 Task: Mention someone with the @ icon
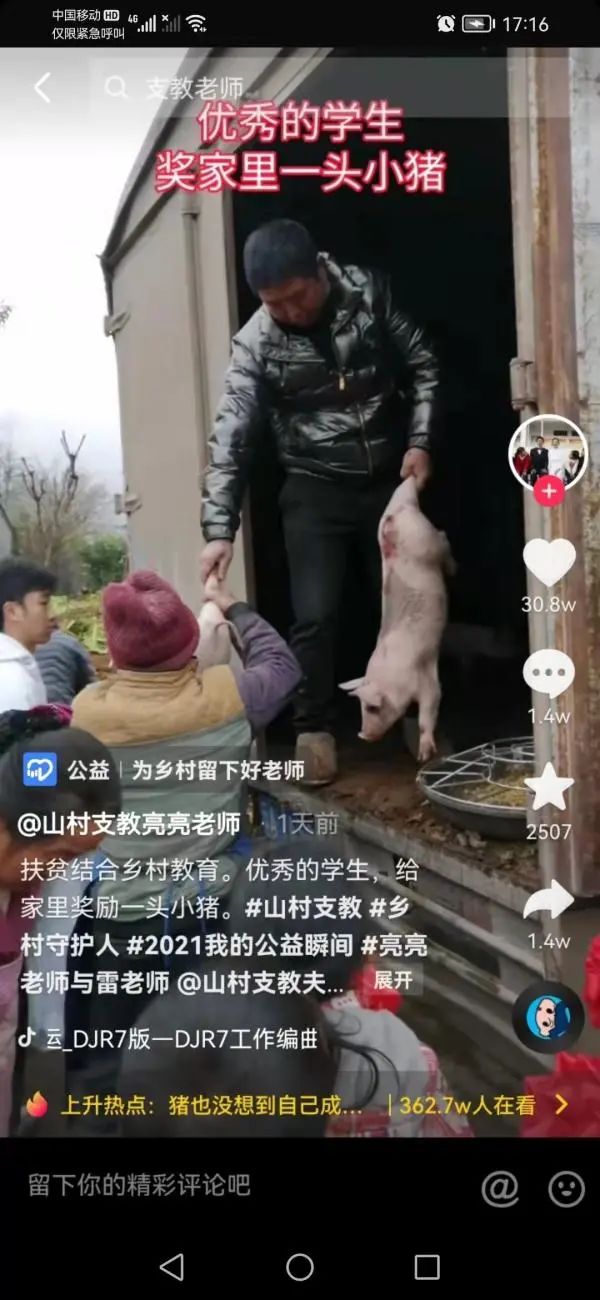tap(500, 1188)
